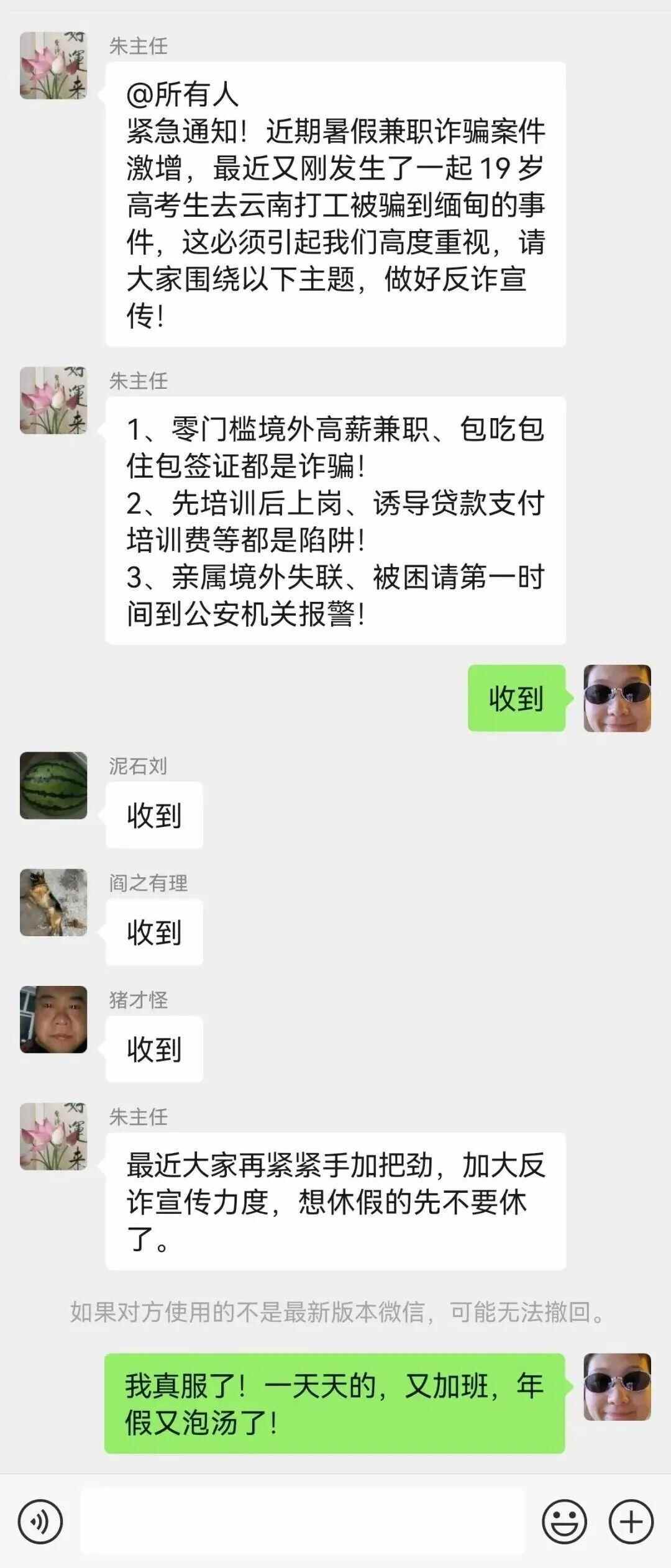671x1568 pixels.
Task: Switch to voice message input
Action: tap(41, 1522)
